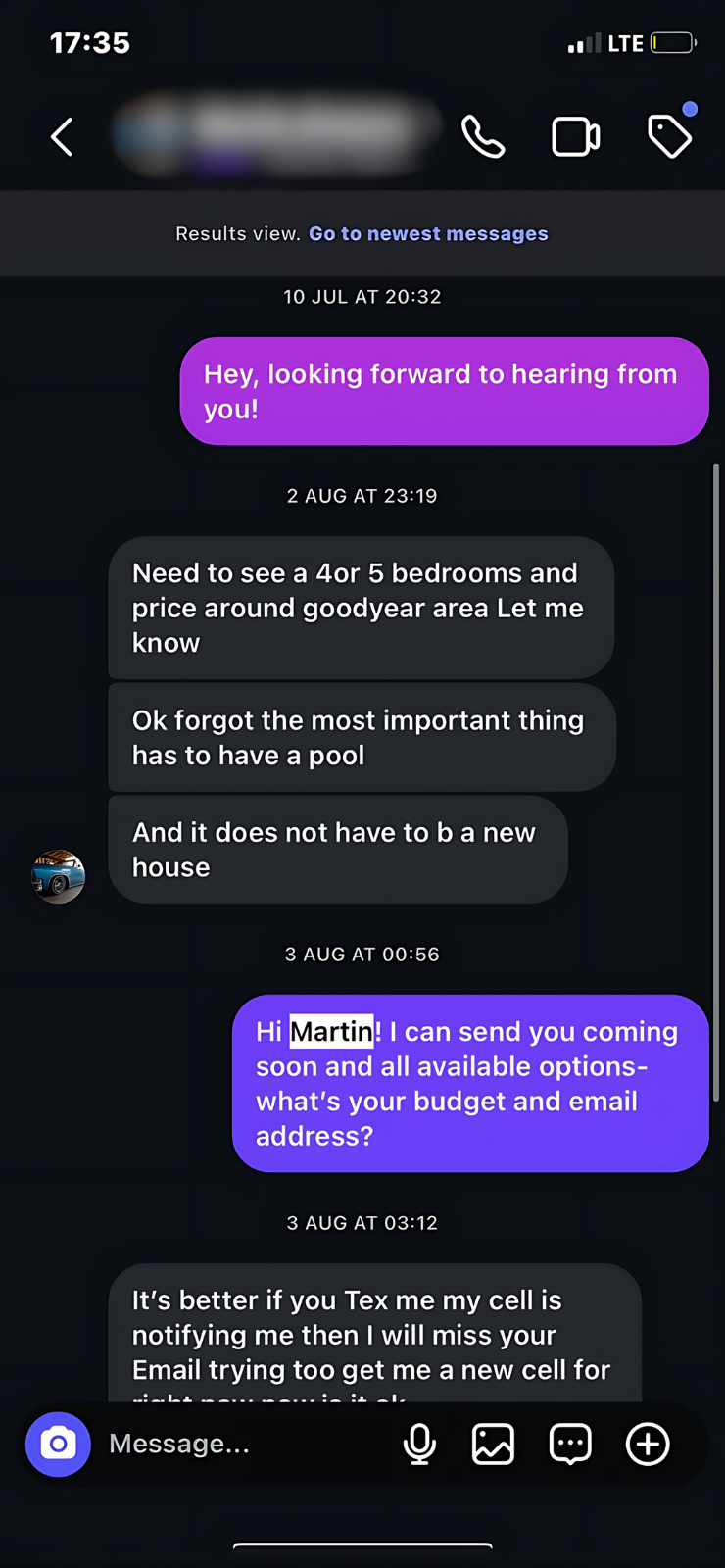Select the purple reply asking for budget
Screen dimensions: 725x1568
coord(468,1083)
